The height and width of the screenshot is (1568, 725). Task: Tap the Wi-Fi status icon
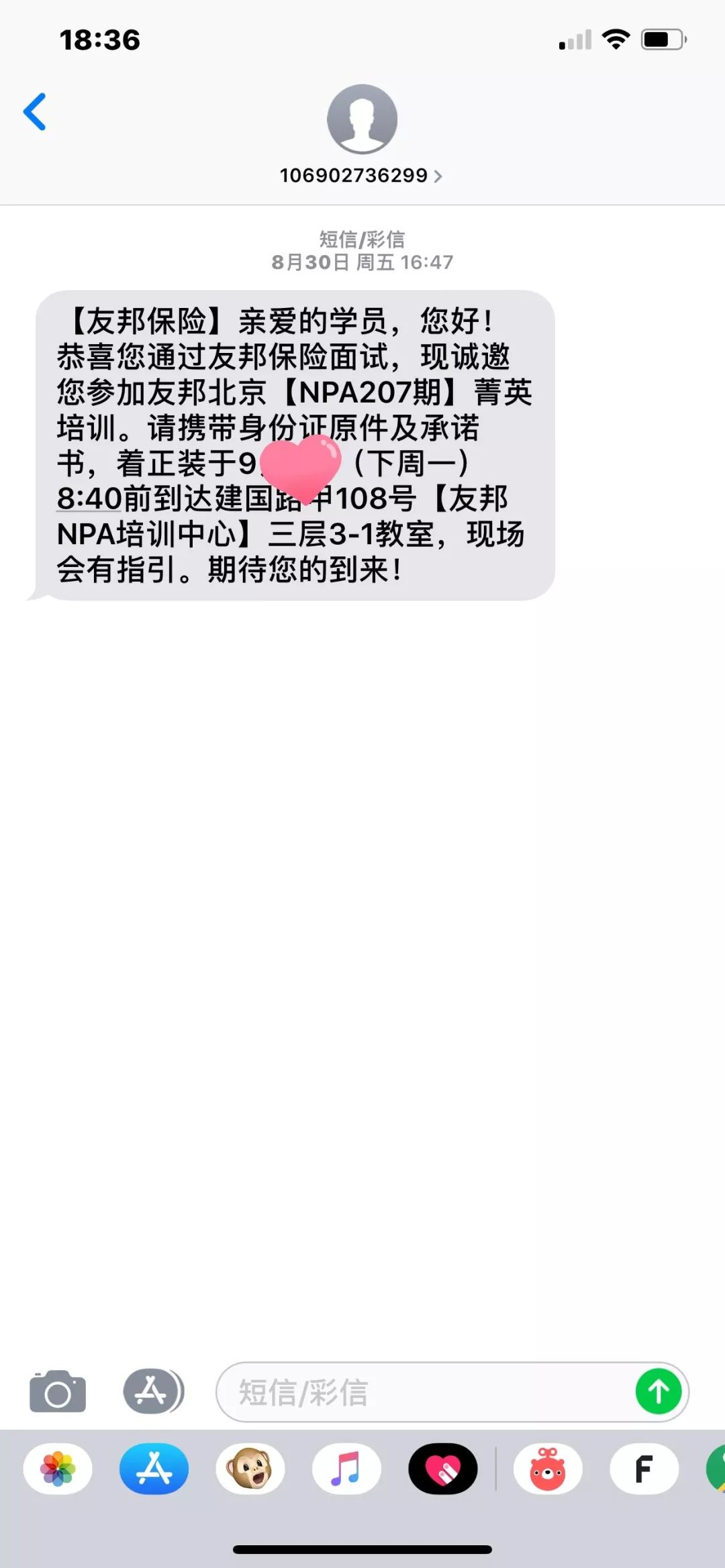coord(615,40)
